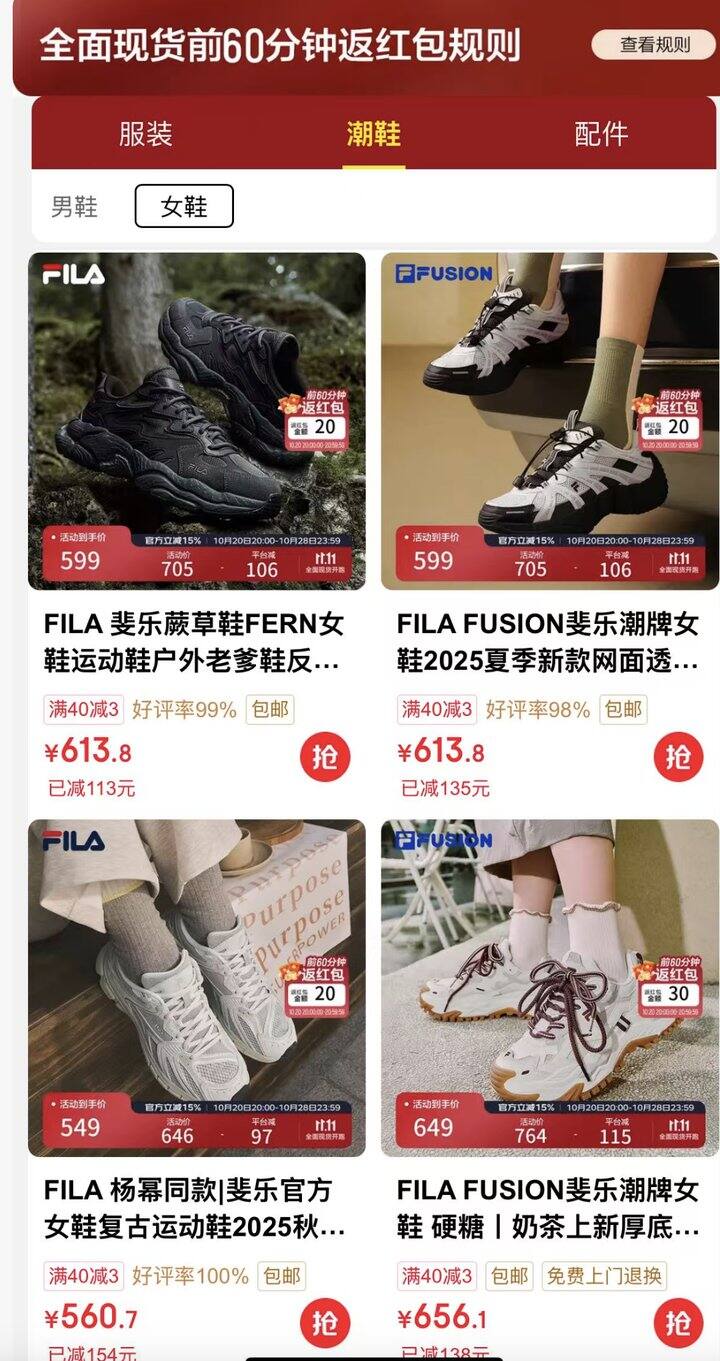View the FILA 杨幂同款 shoe card

197,988
